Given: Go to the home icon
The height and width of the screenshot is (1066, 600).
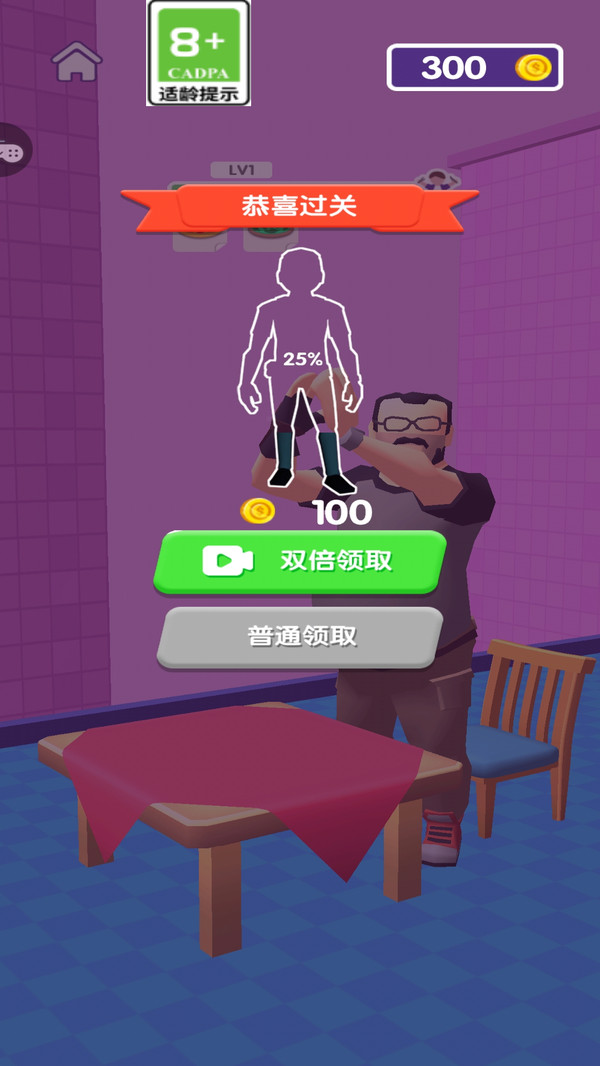Looking at the screenshot, I should (77, 62).
